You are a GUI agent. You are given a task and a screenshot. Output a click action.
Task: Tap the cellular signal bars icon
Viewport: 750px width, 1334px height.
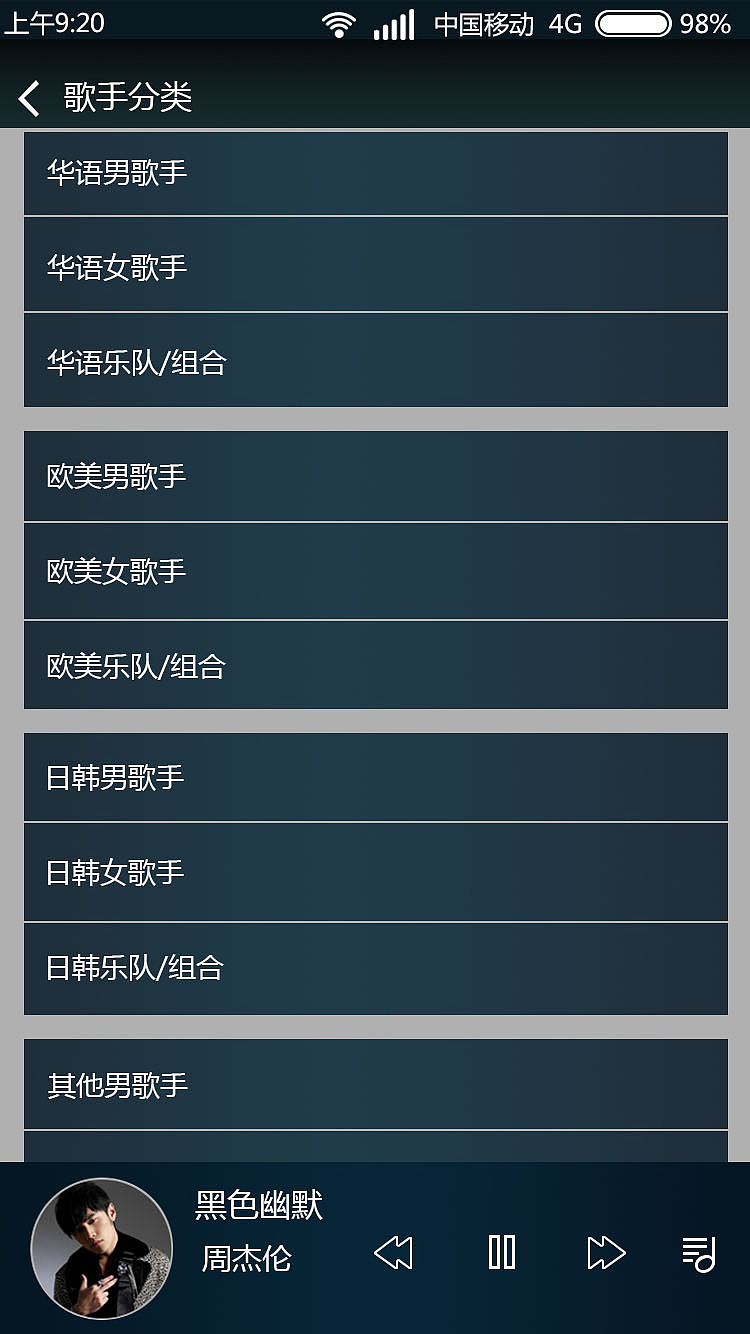point(394,23)
